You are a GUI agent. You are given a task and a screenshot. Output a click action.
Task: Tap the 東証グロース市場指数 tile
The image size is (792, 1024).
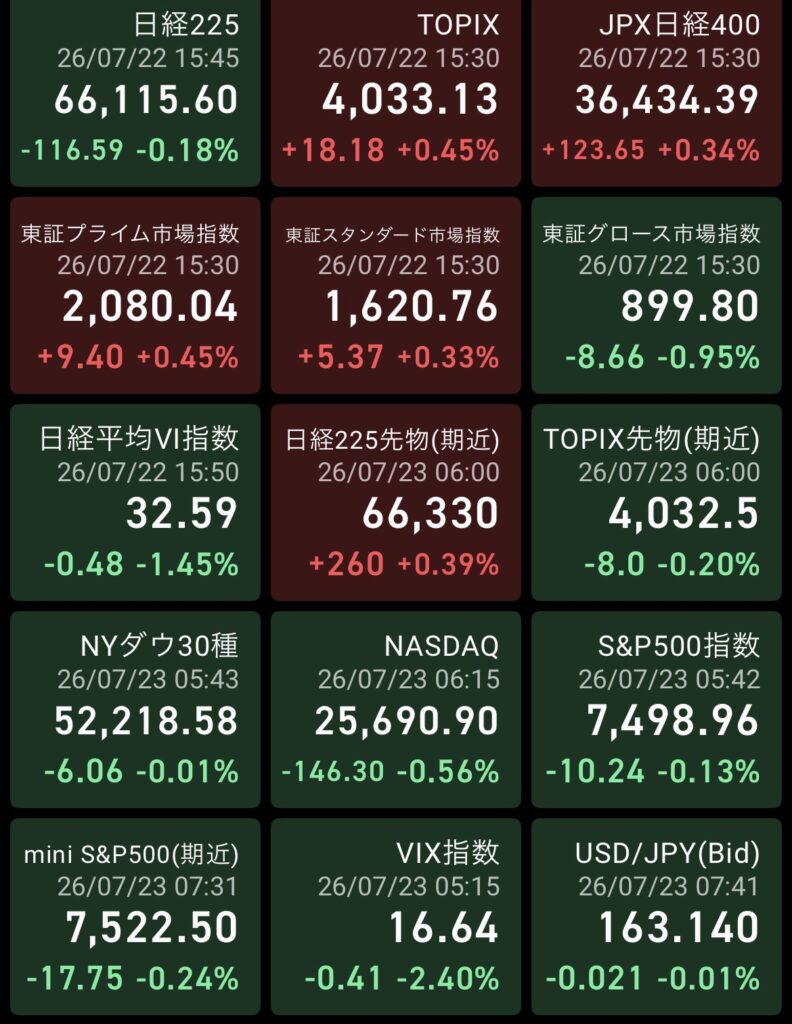click(656, 295)
